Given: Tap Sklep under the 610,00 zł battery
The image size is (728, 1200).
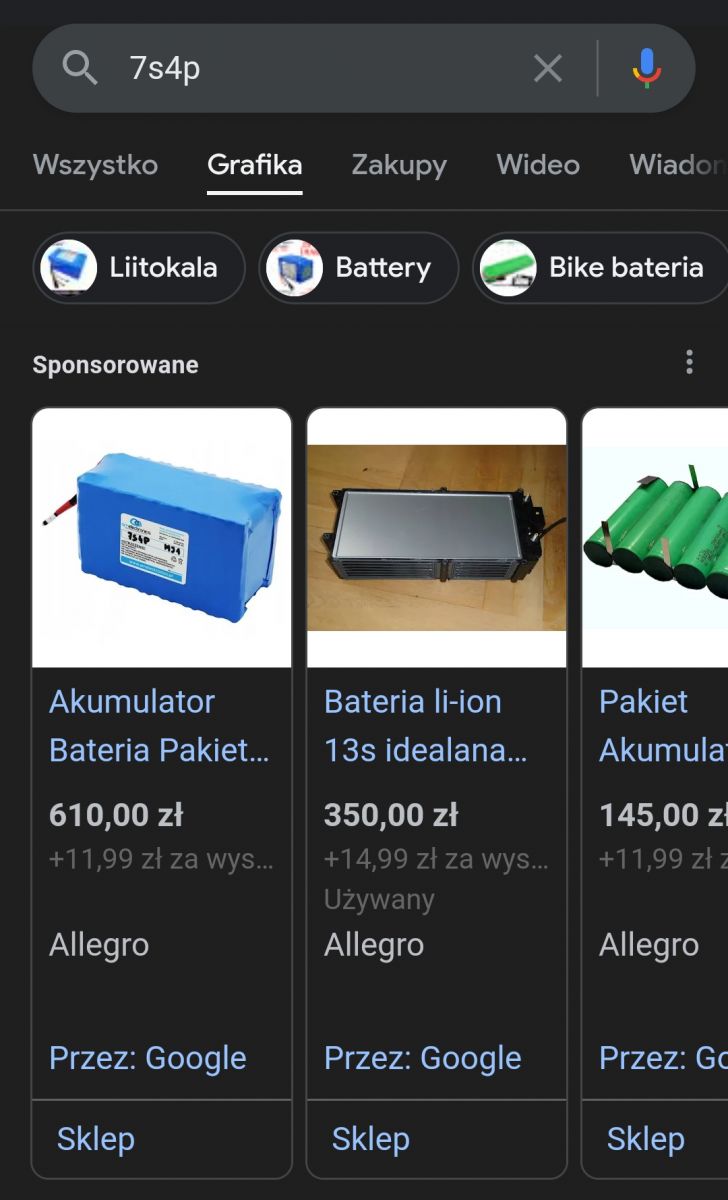Looking at the screenshot, I should (x=96, y=1139).
